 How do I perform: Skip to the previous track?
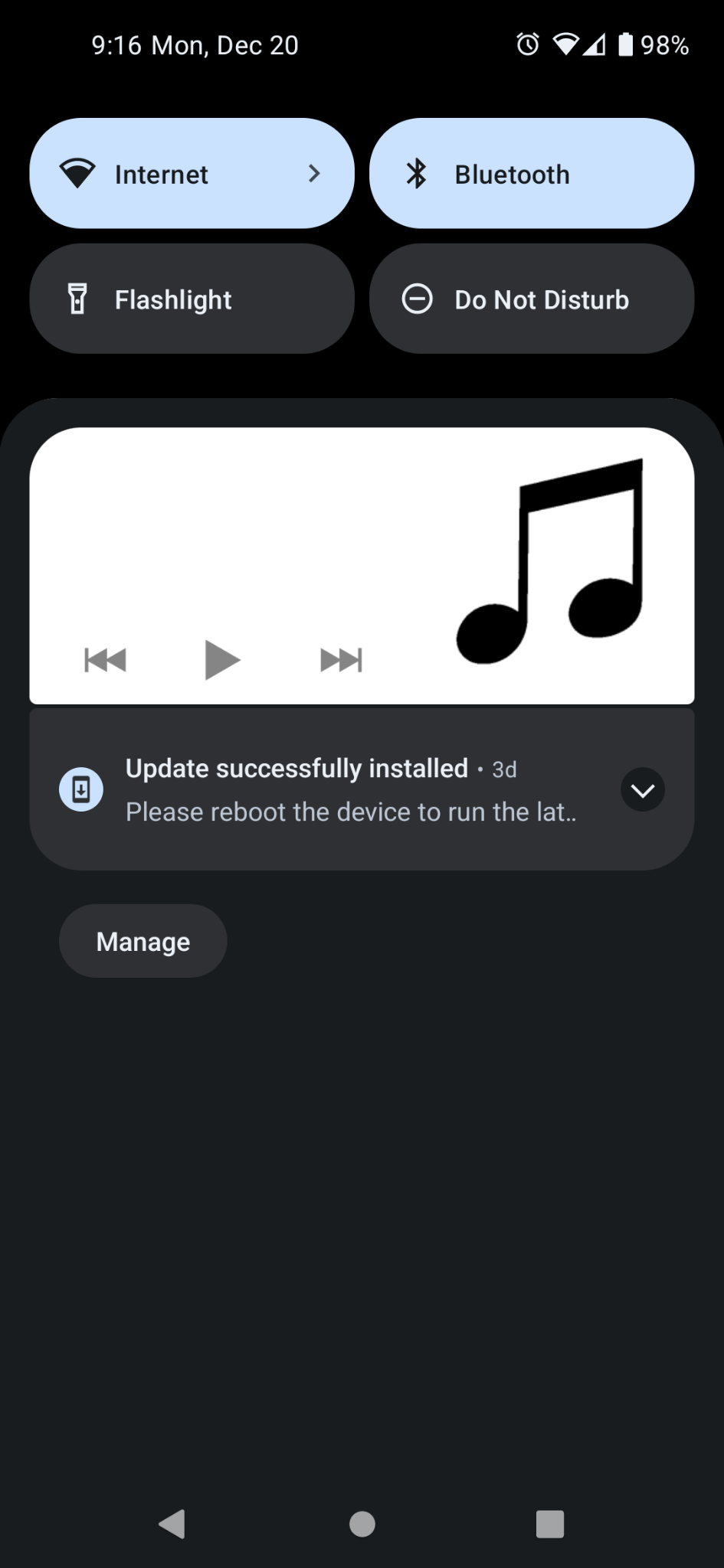pyautogui.click(x=105, y=659)
